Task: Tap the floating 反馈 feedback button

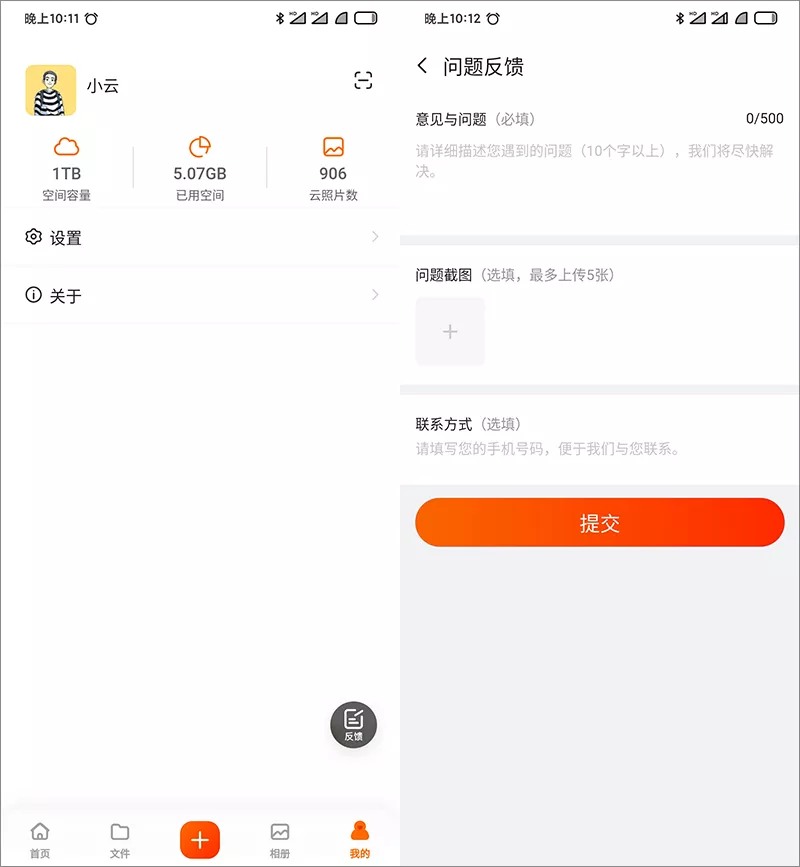Action: (x=353, y=724)
